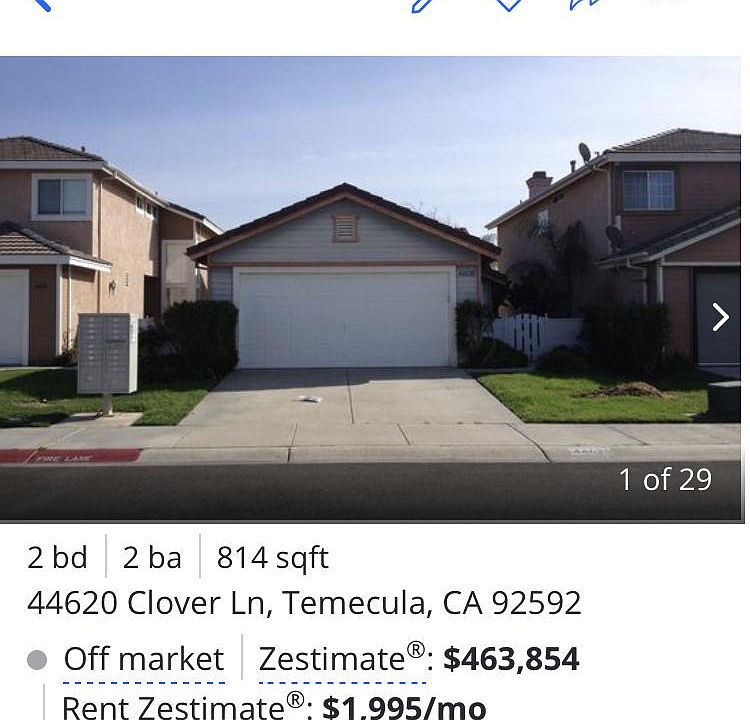Image resolution: width=750 pixels, height=720 pixels.
Task: Show the next listing photo
Action: (x=720, y=318)
